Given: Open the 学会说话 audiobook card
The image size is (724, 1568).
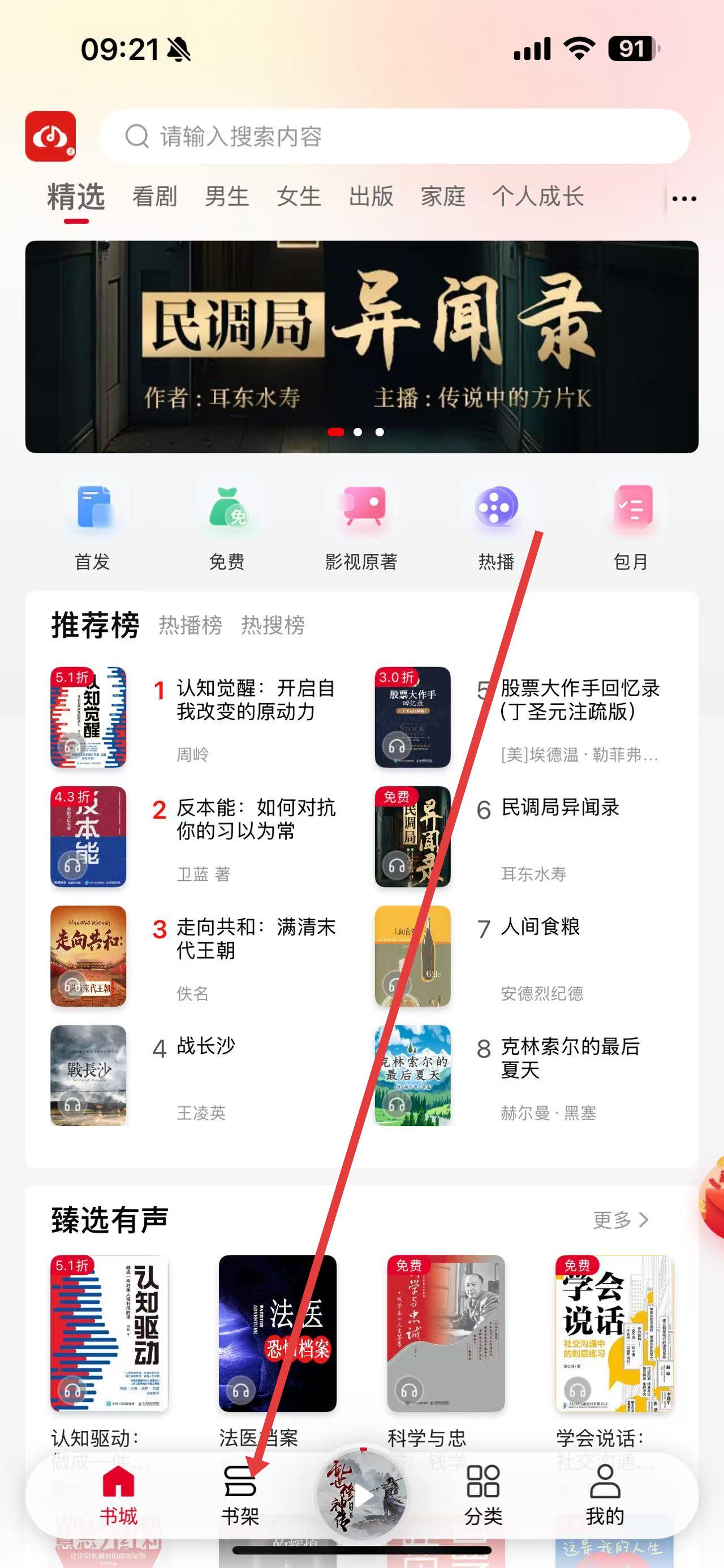Looking at the screenshot, I should pyautogui.click(x=614, y=1333).
